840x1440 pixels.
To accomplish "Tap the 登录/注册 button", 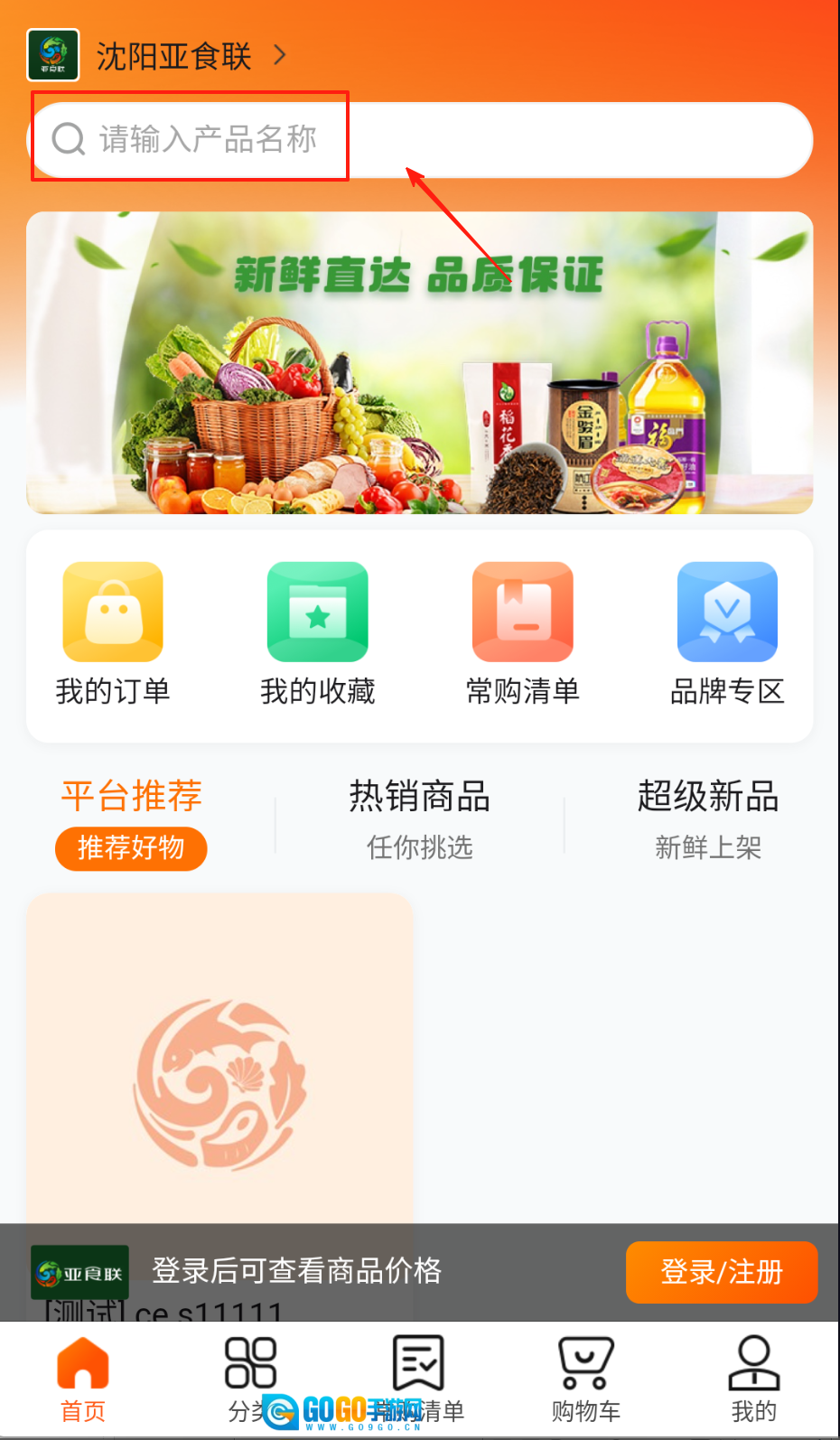I will [721, 1272].
